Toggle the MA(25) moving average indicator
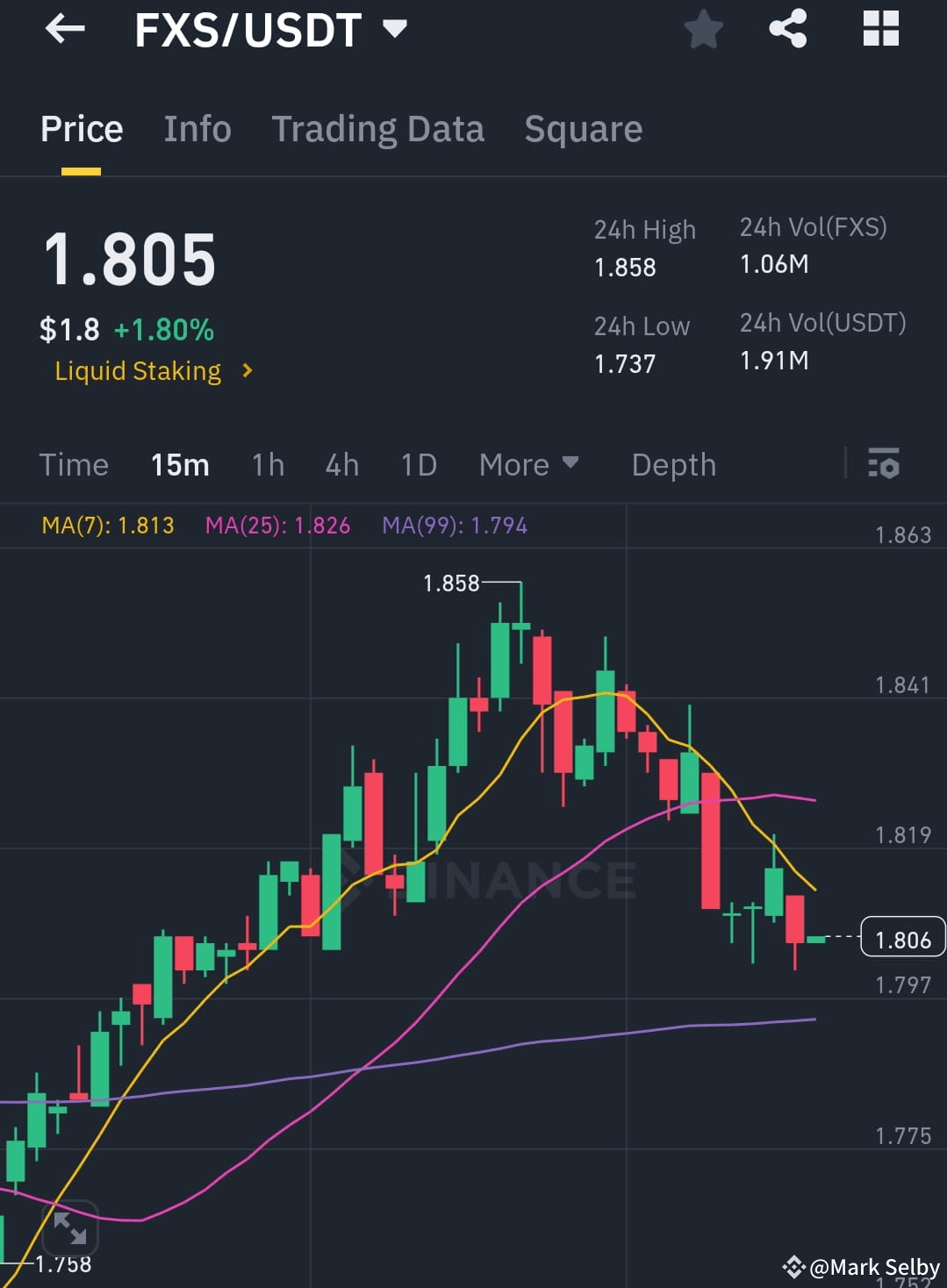 coord(276,525)
